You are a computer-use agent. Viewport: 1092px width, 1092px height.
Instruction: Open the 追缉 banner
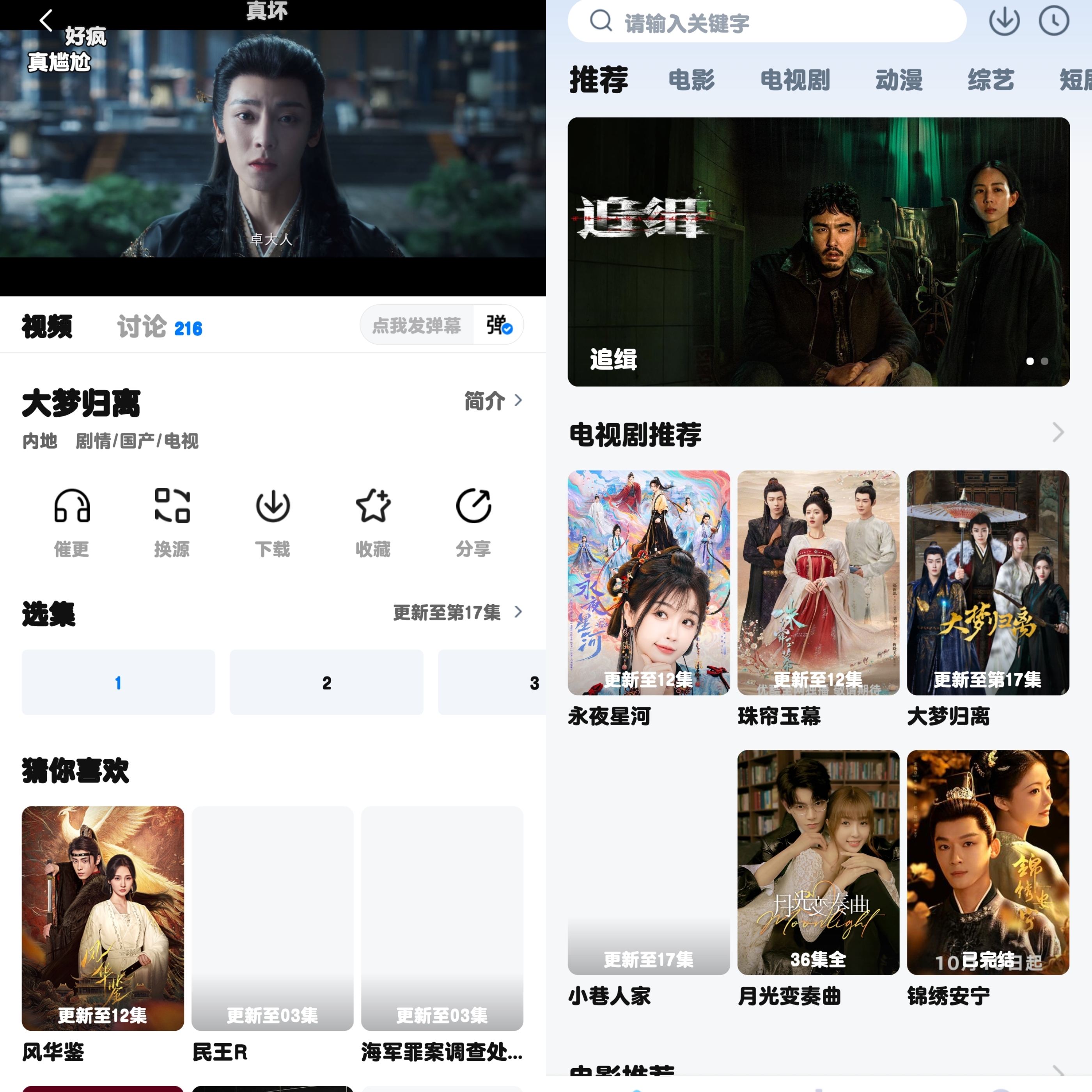[818, 252]
